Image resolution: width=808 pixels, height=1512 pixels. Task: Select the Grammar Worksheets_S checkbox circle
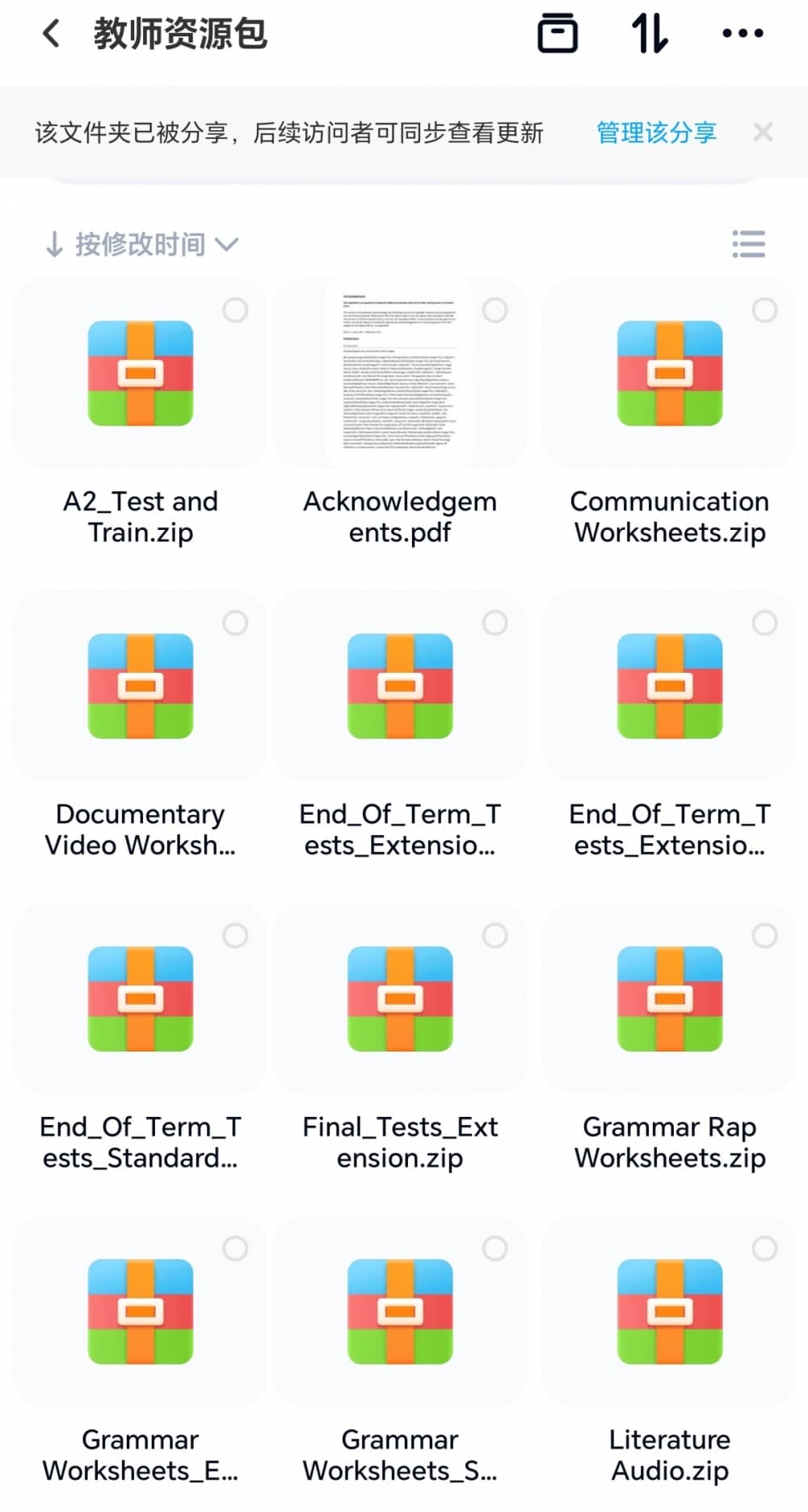point(494,1249)
